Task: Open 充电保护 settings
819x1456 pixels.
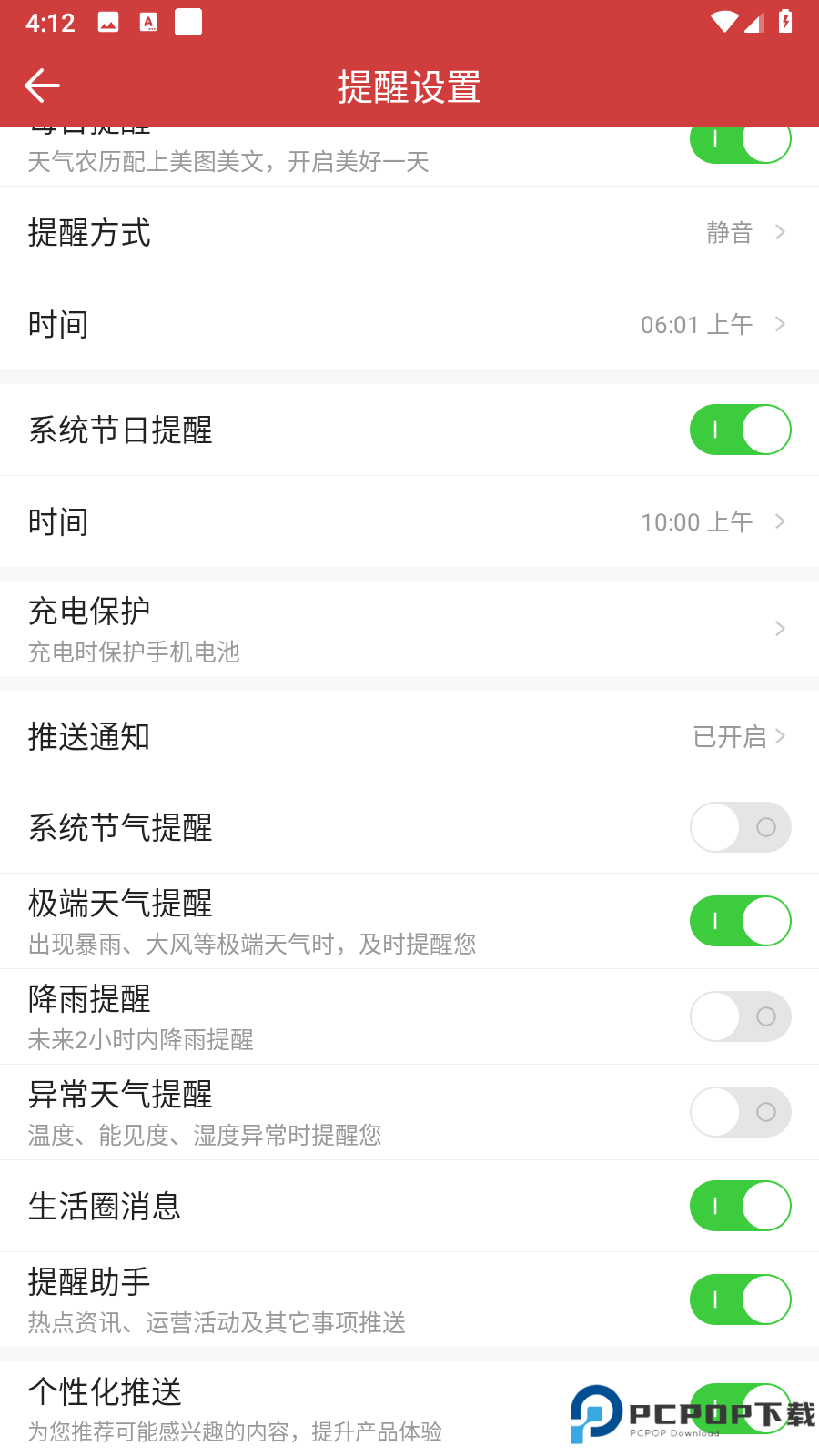Action: 409,629
